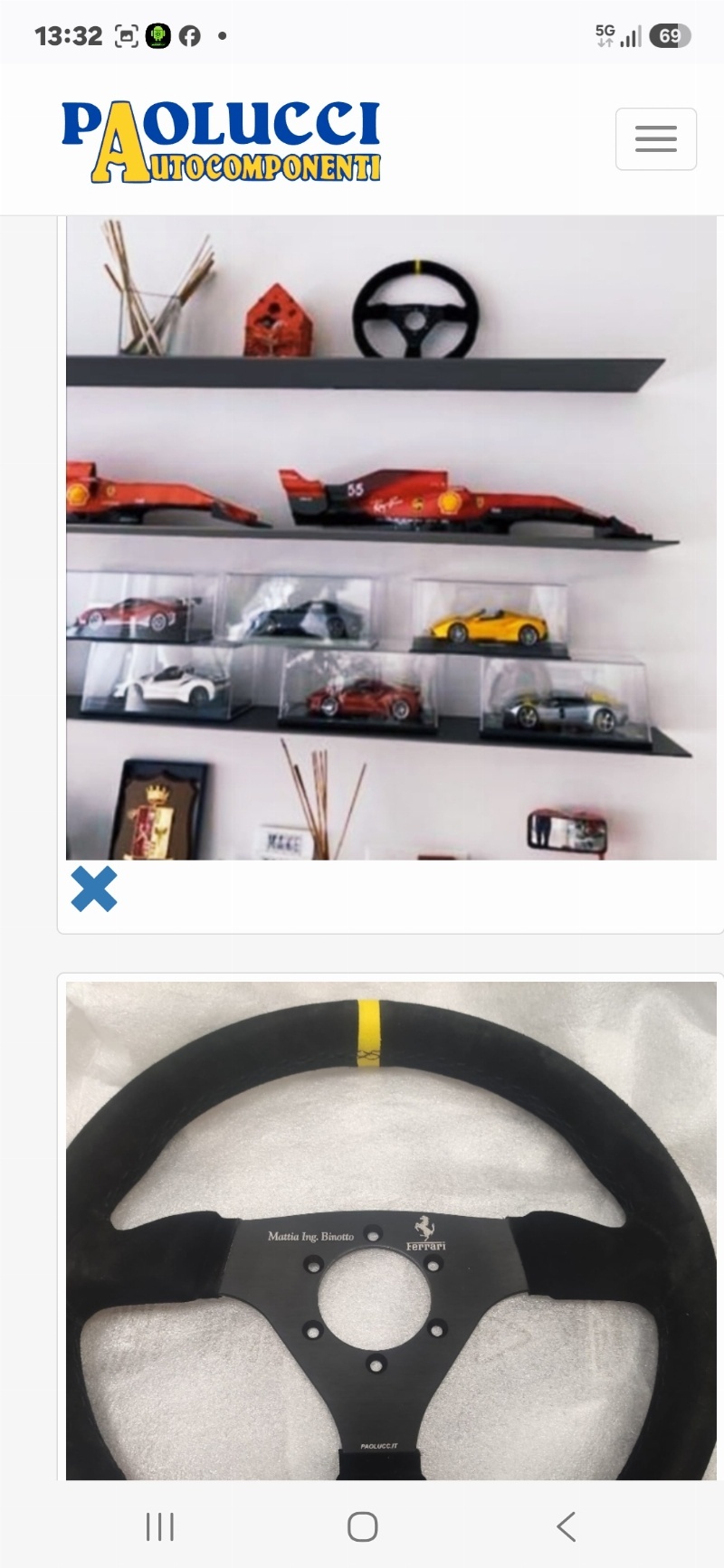Open the shelf display photo
This screenshot has width=724, height=1568.
coord(391,537)
